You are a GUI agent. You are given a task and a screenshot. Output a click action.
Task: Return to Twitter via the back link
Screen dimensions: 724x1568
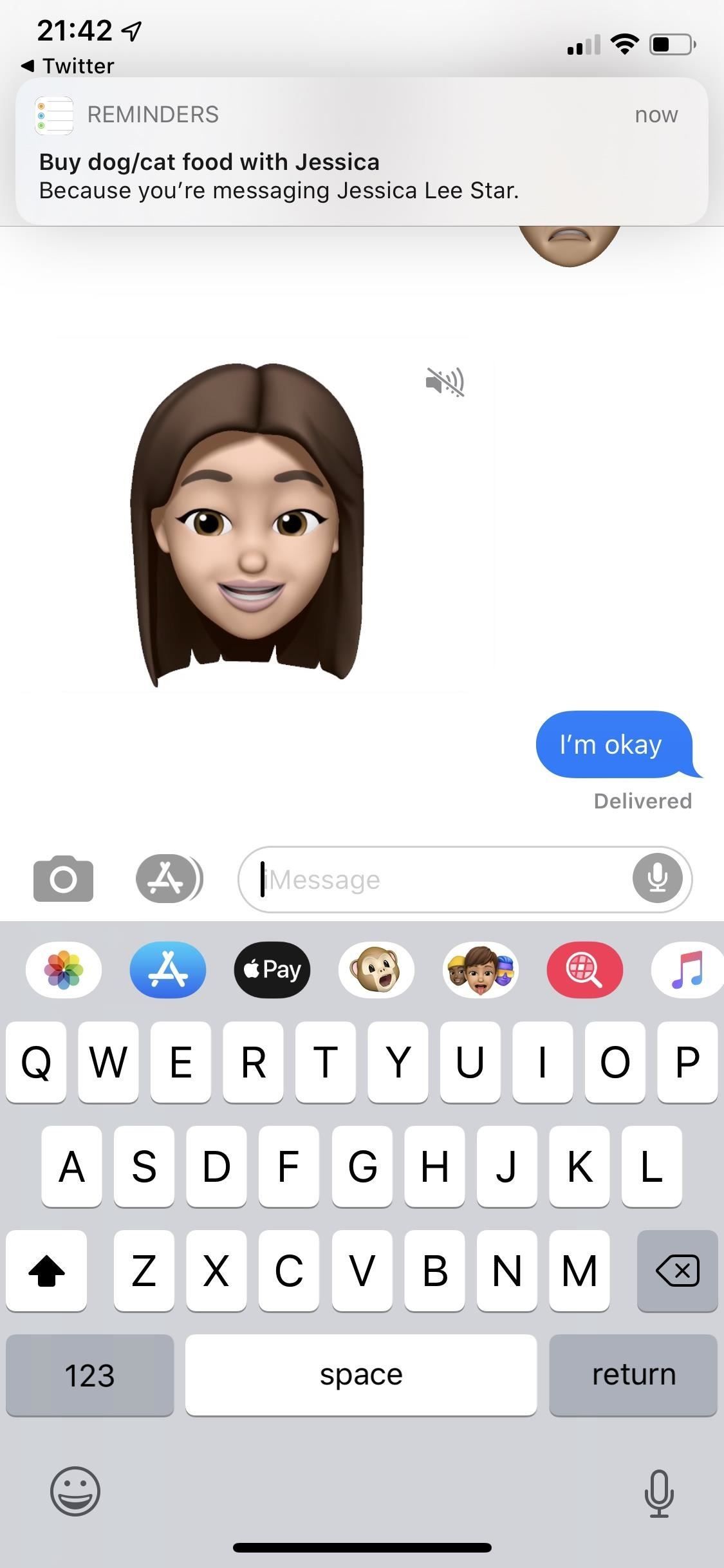click(68, 66)
